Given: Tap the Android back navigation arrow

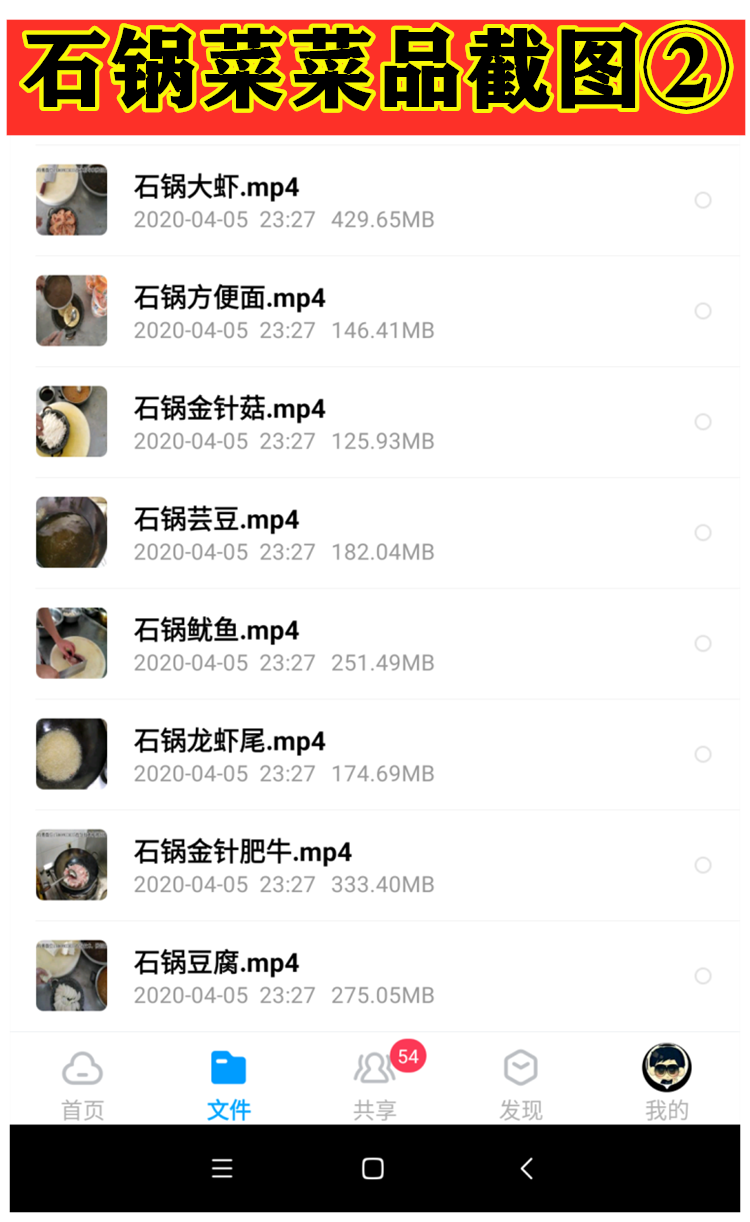Looking at the screenshot, I should [524, 1168].
